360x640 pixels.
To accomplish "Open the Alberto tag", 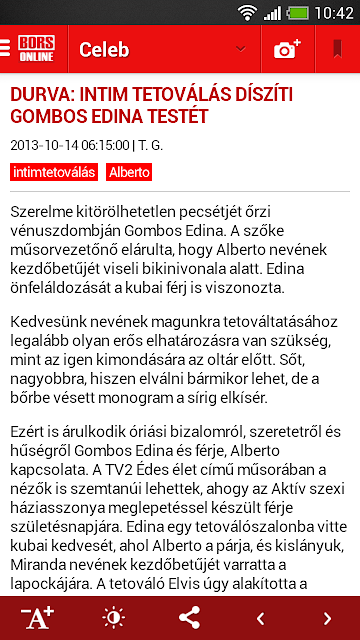I will [129, 172].
